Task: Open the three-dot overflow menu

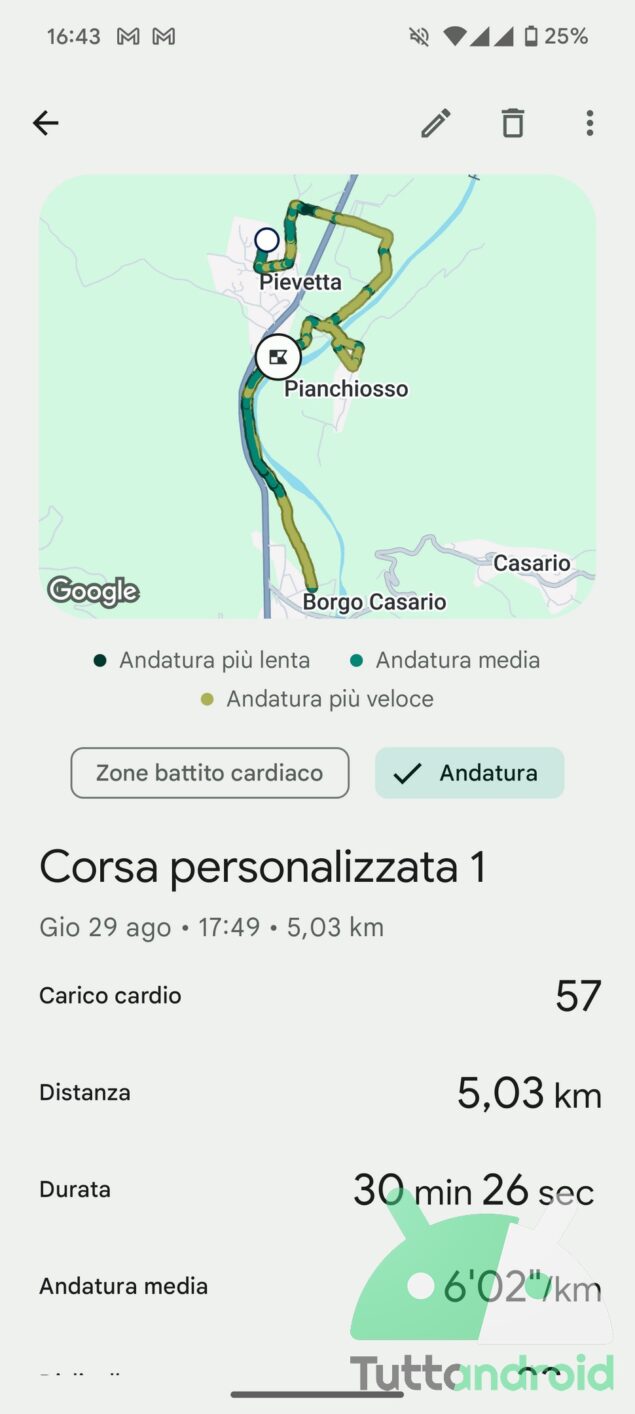Action: coord(589,123)
